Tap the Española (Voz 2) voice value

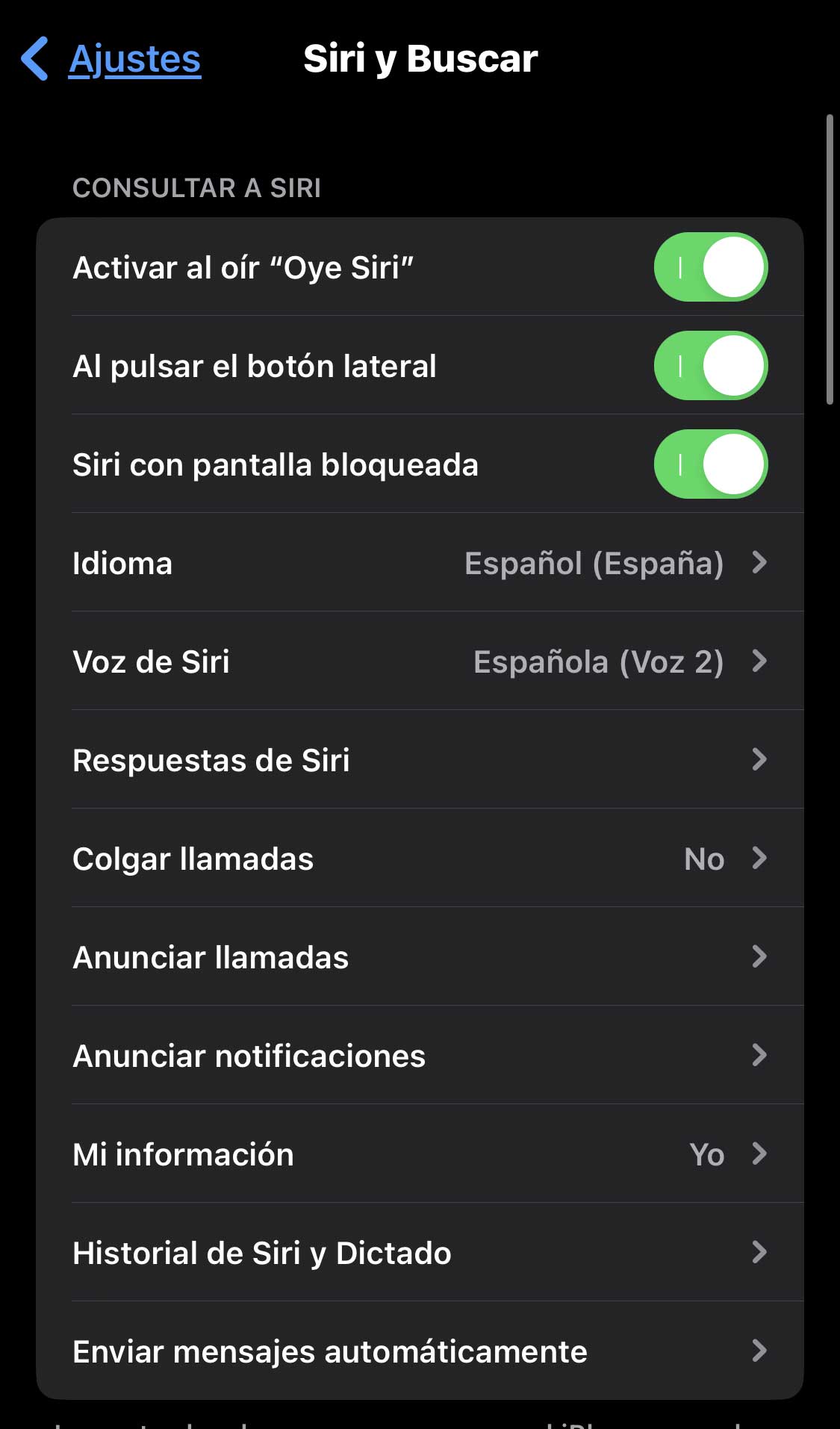pyautogui.click(x=599, y=661)
